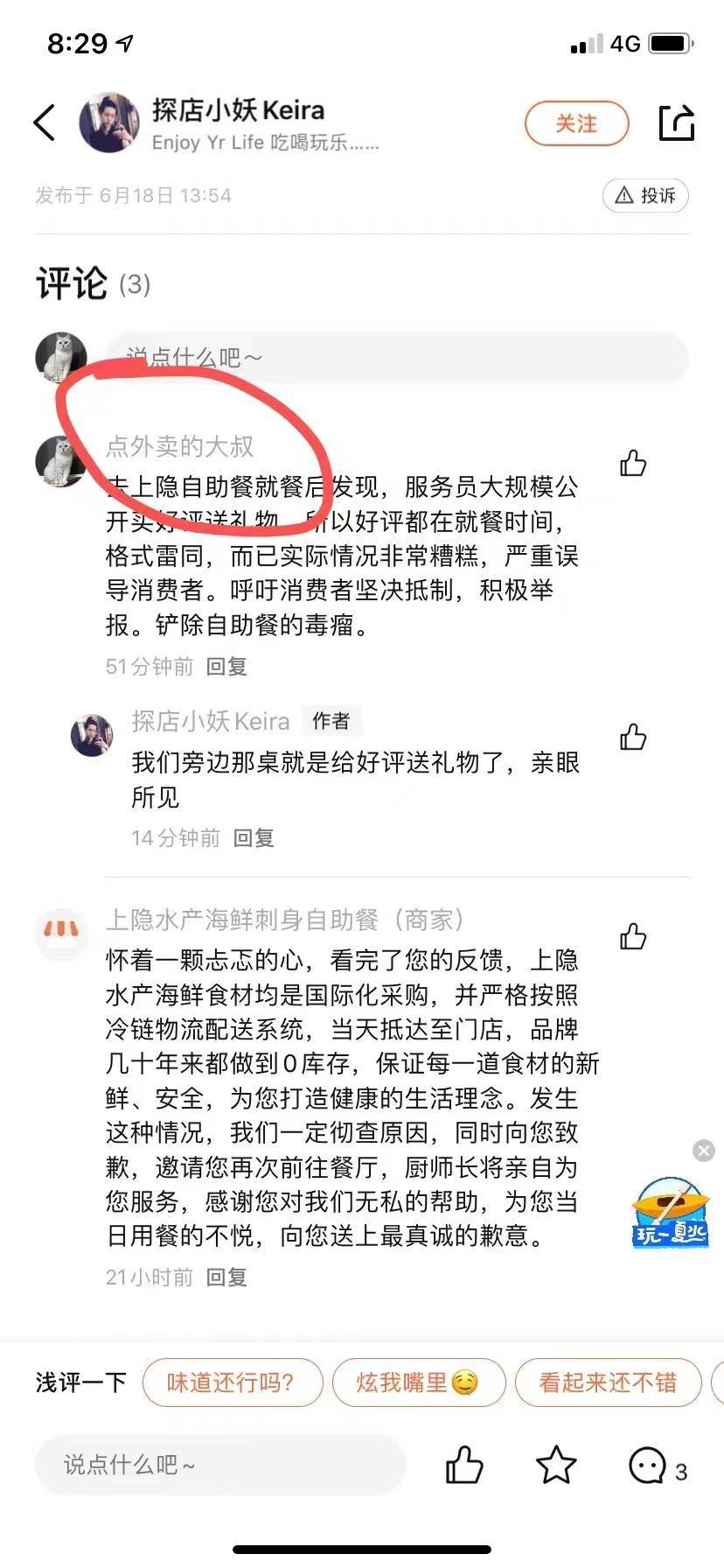Go back with the top-left arrow
724x1568 pixels.
pyautogui.click(x=44, y=122)
